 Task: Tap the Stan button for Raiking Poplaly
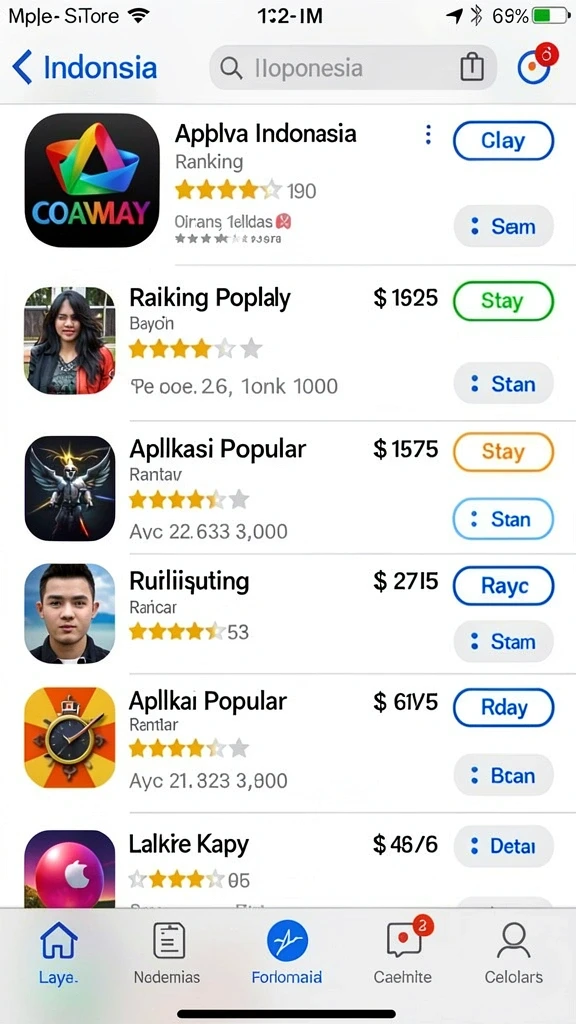point(503,383)
